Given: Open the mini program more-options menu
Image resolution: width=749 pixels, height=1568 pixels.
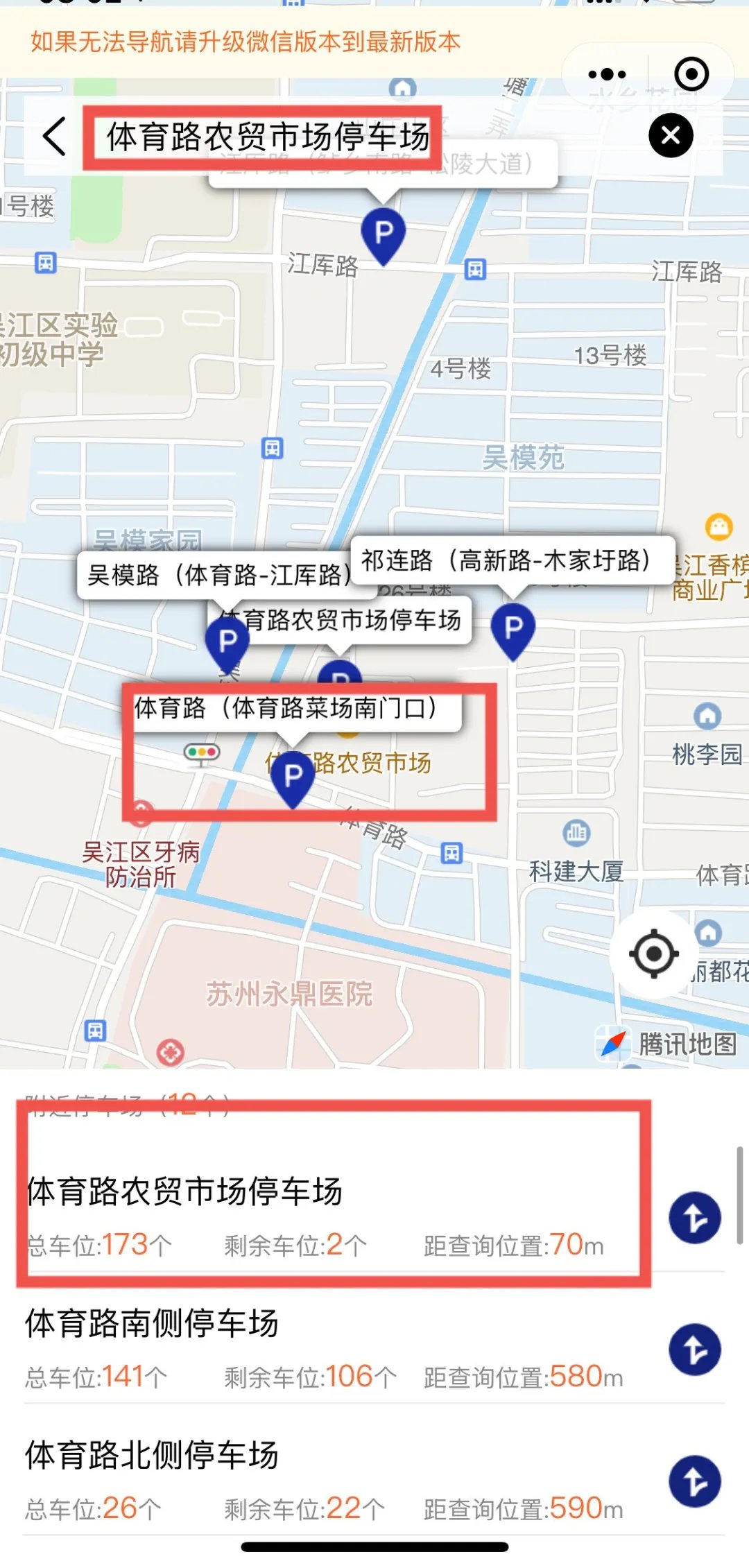Looking at the screenshot, I should (606, 74).
